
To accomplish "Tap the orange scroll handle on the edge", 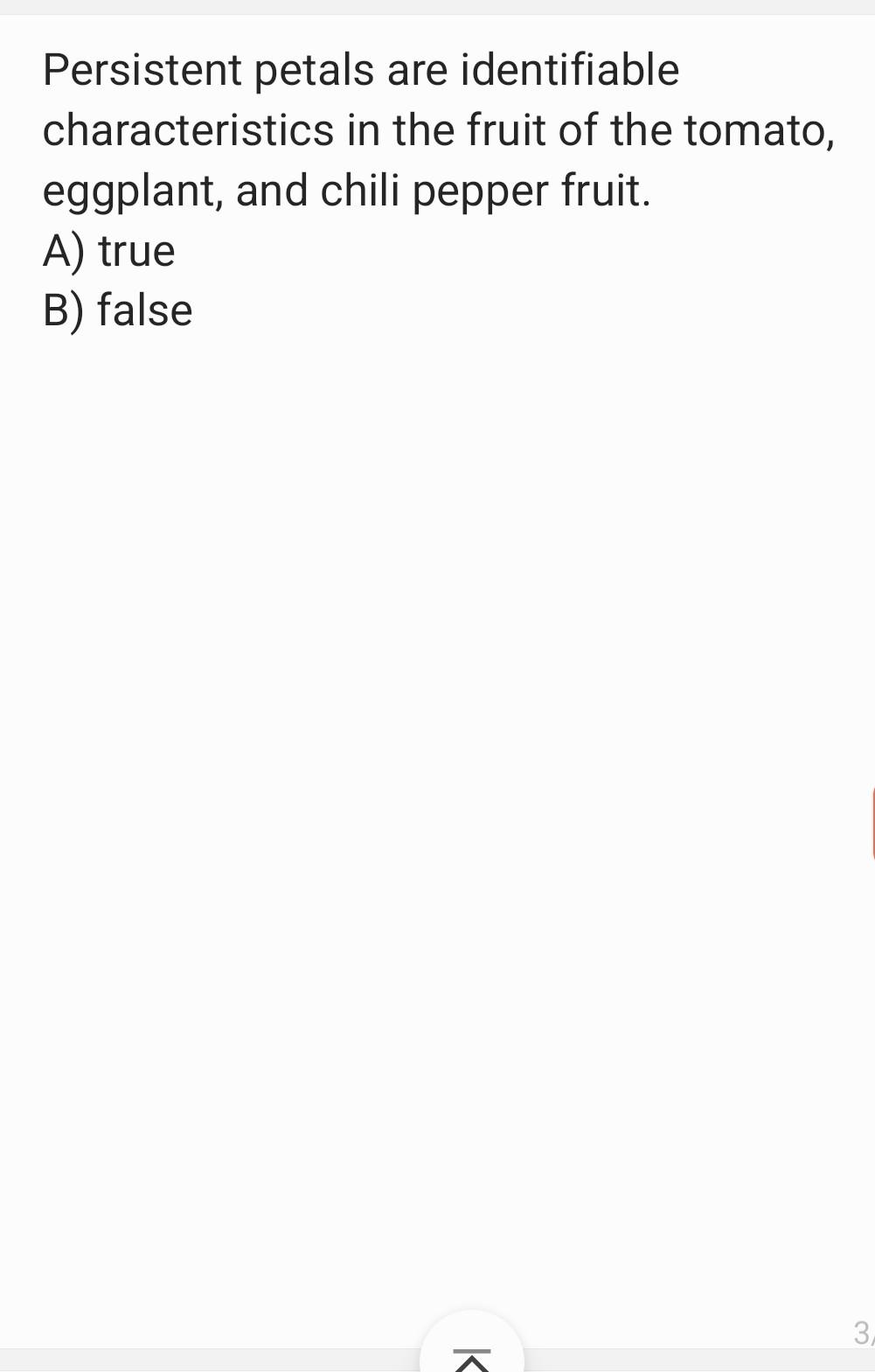I will [871, 823].
